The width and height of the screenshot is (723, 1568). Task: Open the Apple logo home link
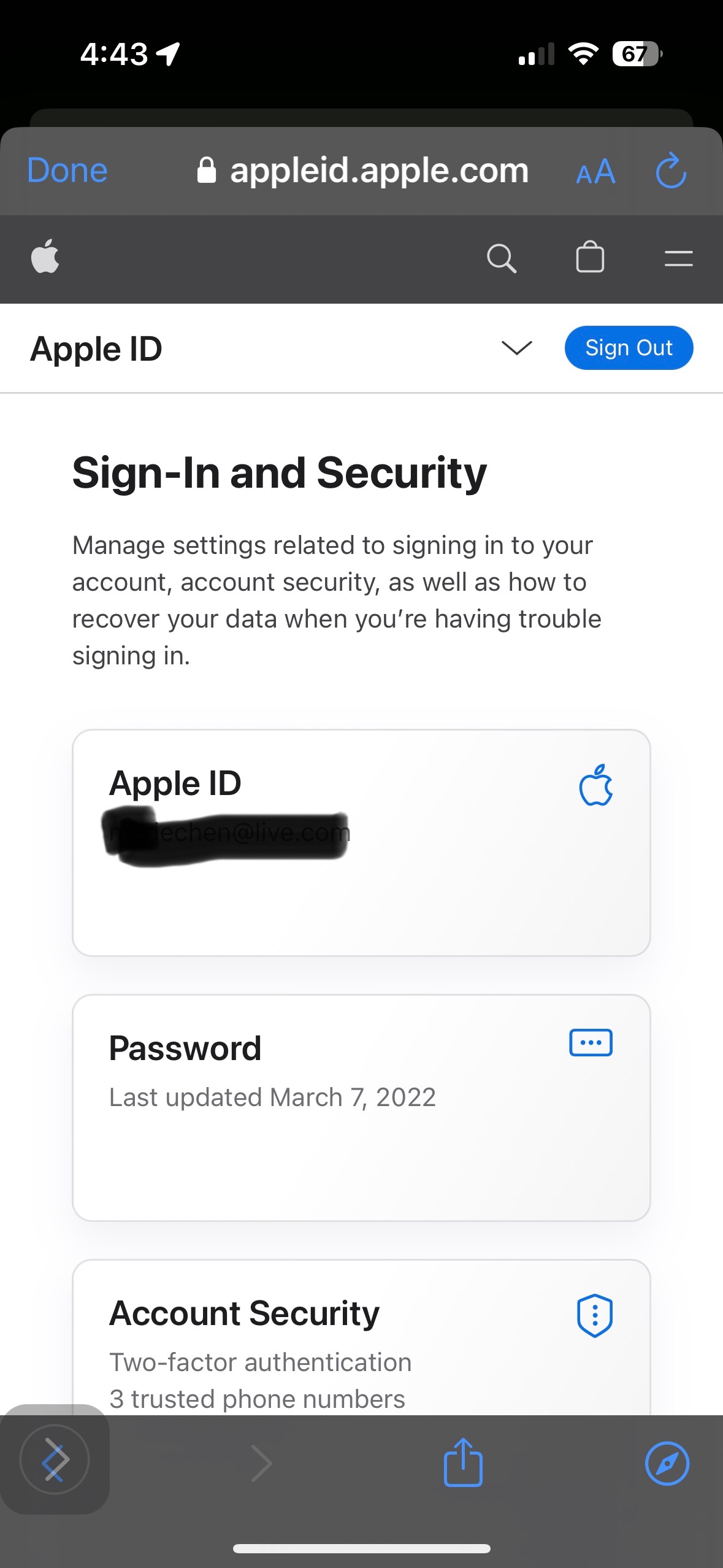click(45, 256)
